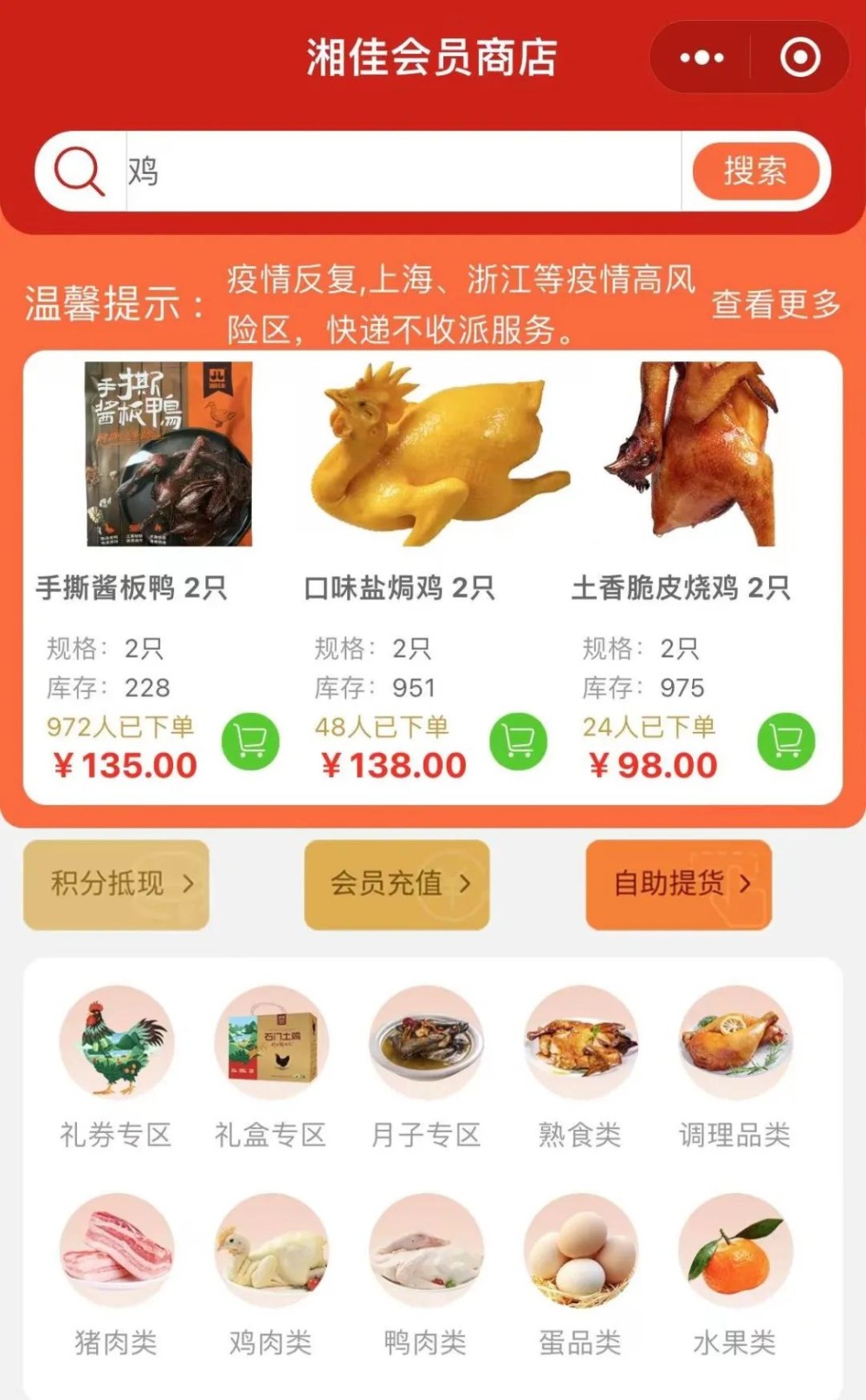Screen dimensions: 866x1400
Task: Browse the 礼券专区 category
Action: (x=116, y=1067)
